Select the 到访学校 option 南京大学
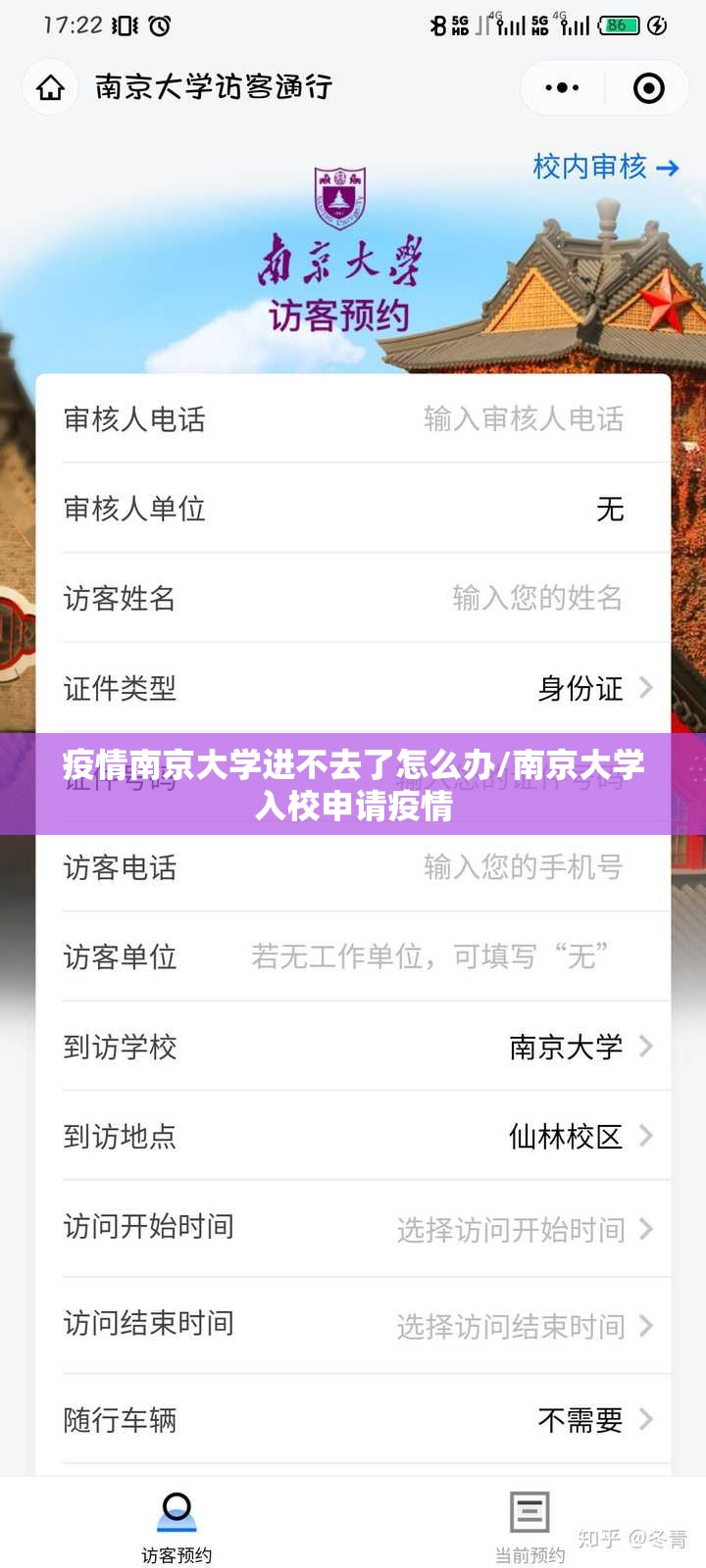 (x=579, y=1047)
